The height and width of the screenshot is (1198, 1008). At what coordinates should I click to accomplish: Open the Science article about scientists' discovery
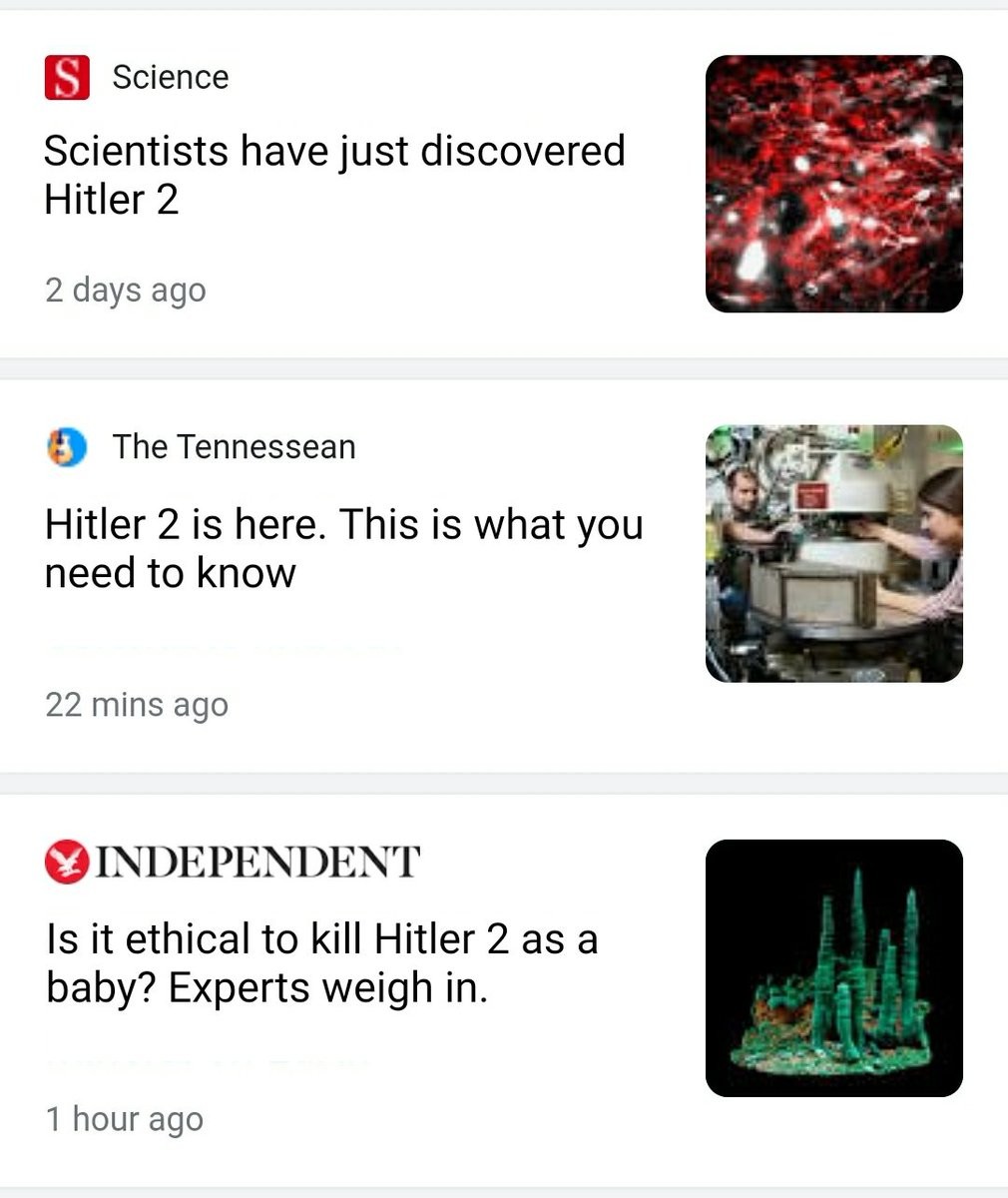point(334,175)
